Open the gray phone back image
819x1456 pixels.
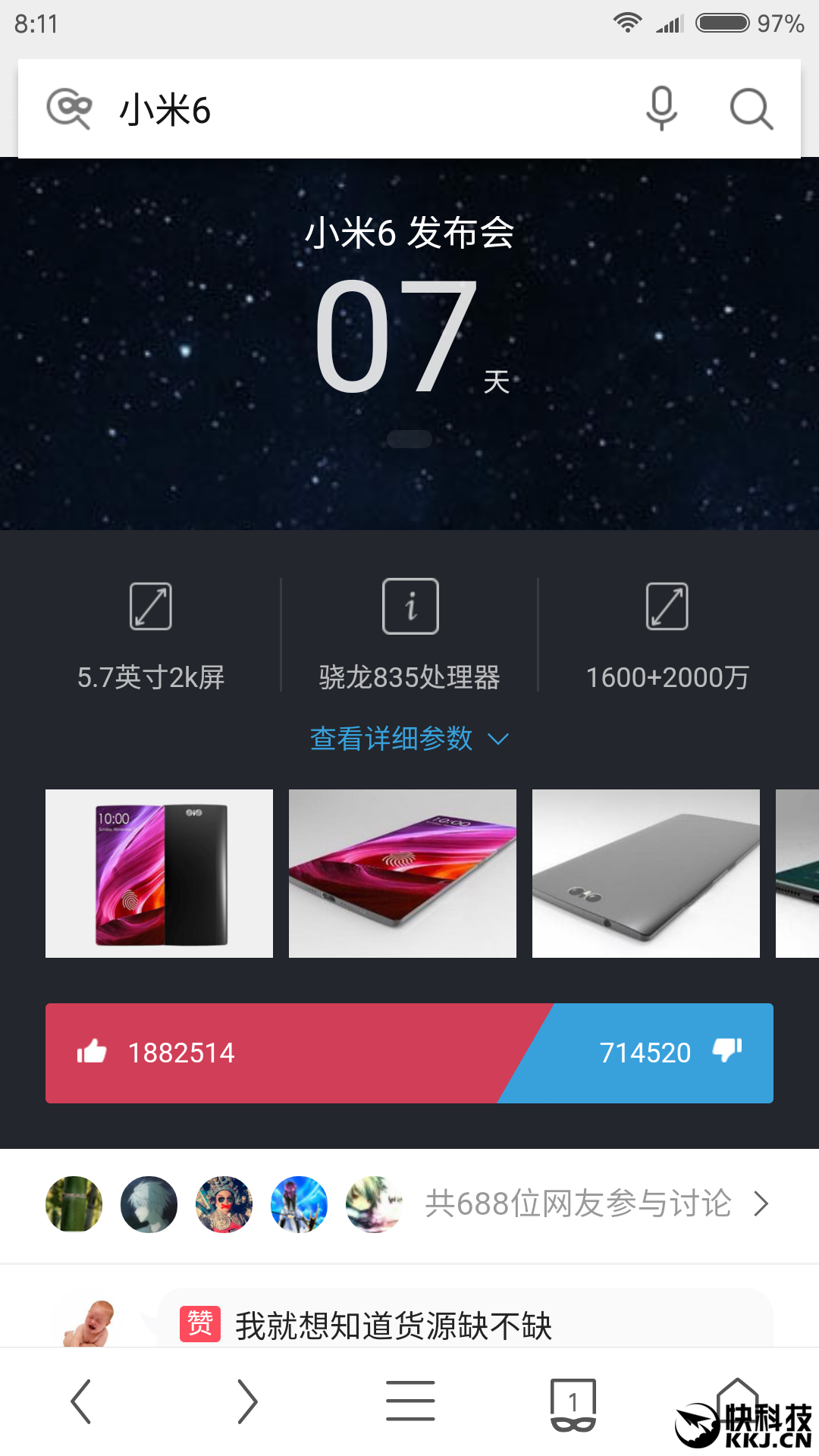(646, 874)
